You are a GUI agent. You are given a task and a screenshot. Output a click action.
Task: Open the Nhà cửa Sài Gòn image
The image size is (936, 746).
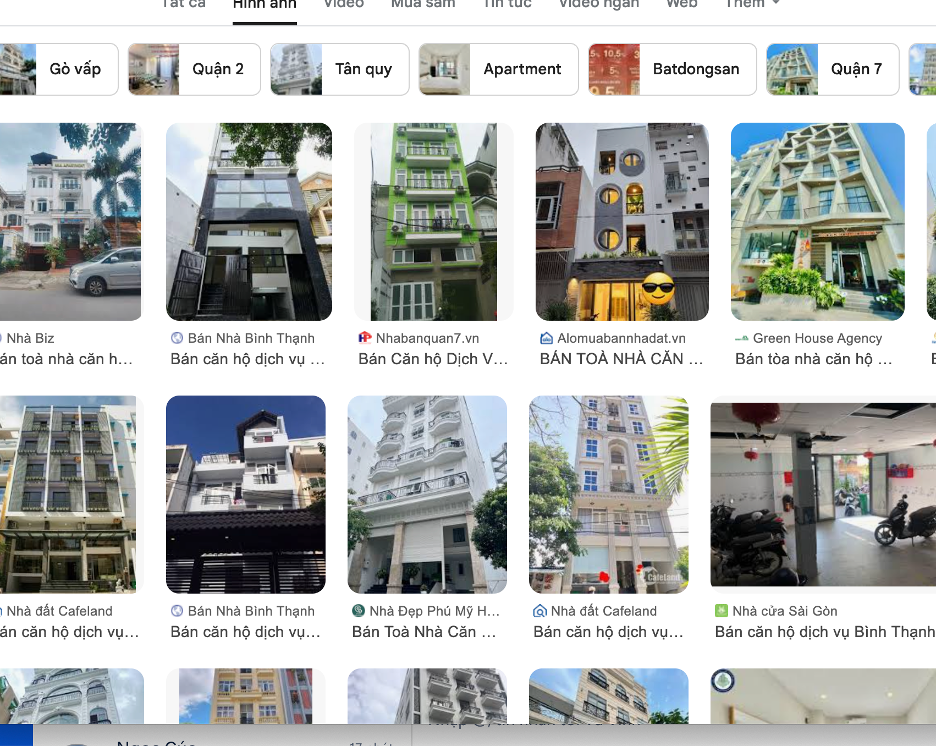coord(822,494)
